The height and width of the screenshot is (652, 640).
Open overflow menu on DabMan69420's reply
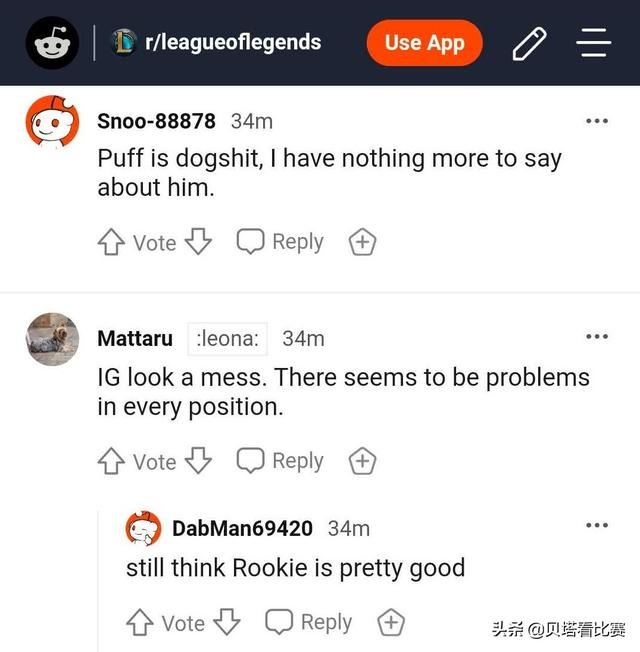[x=596, y=525]
